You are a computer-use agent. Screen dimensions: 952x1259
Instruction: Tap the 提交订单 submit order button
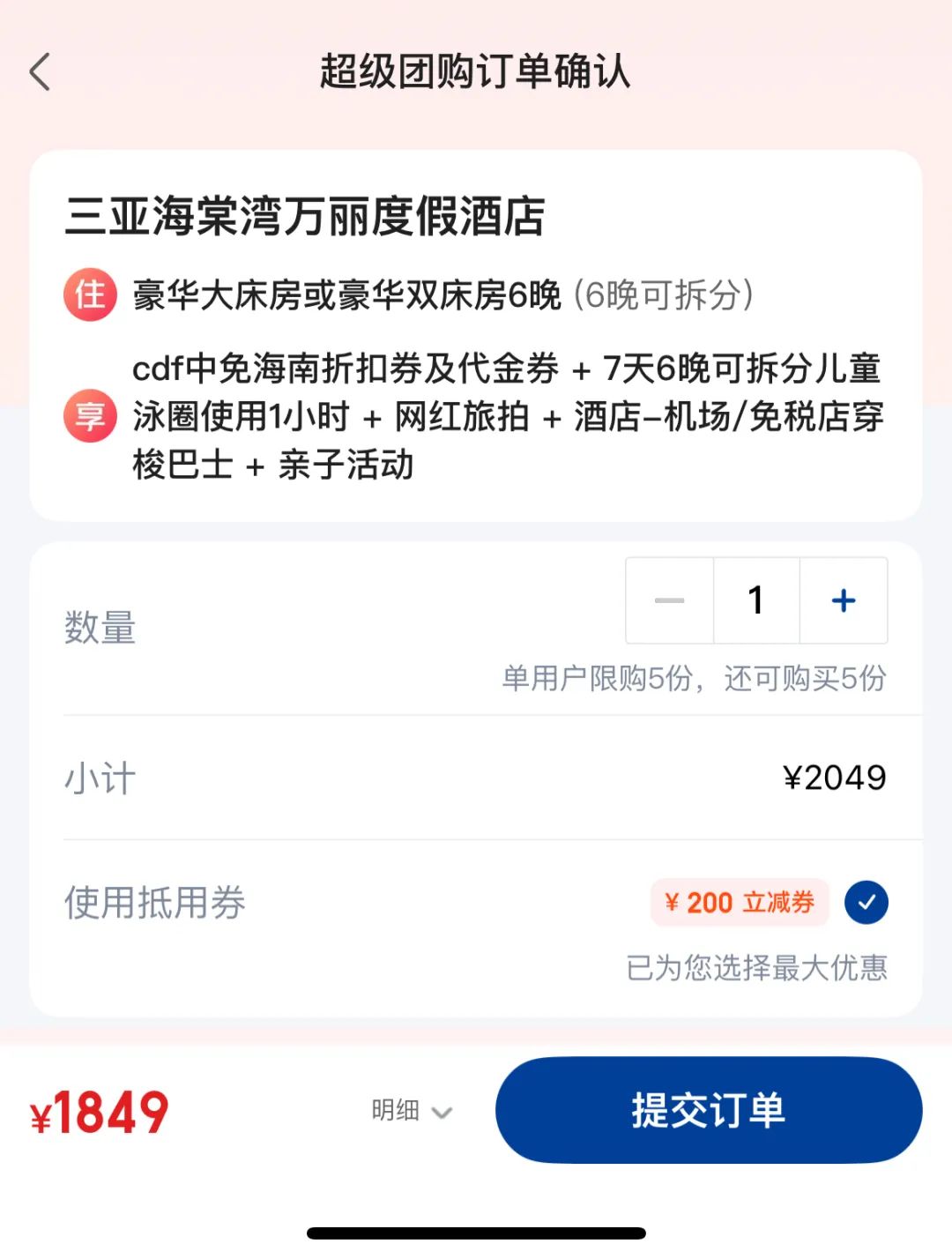click(x=707, y=1111)
